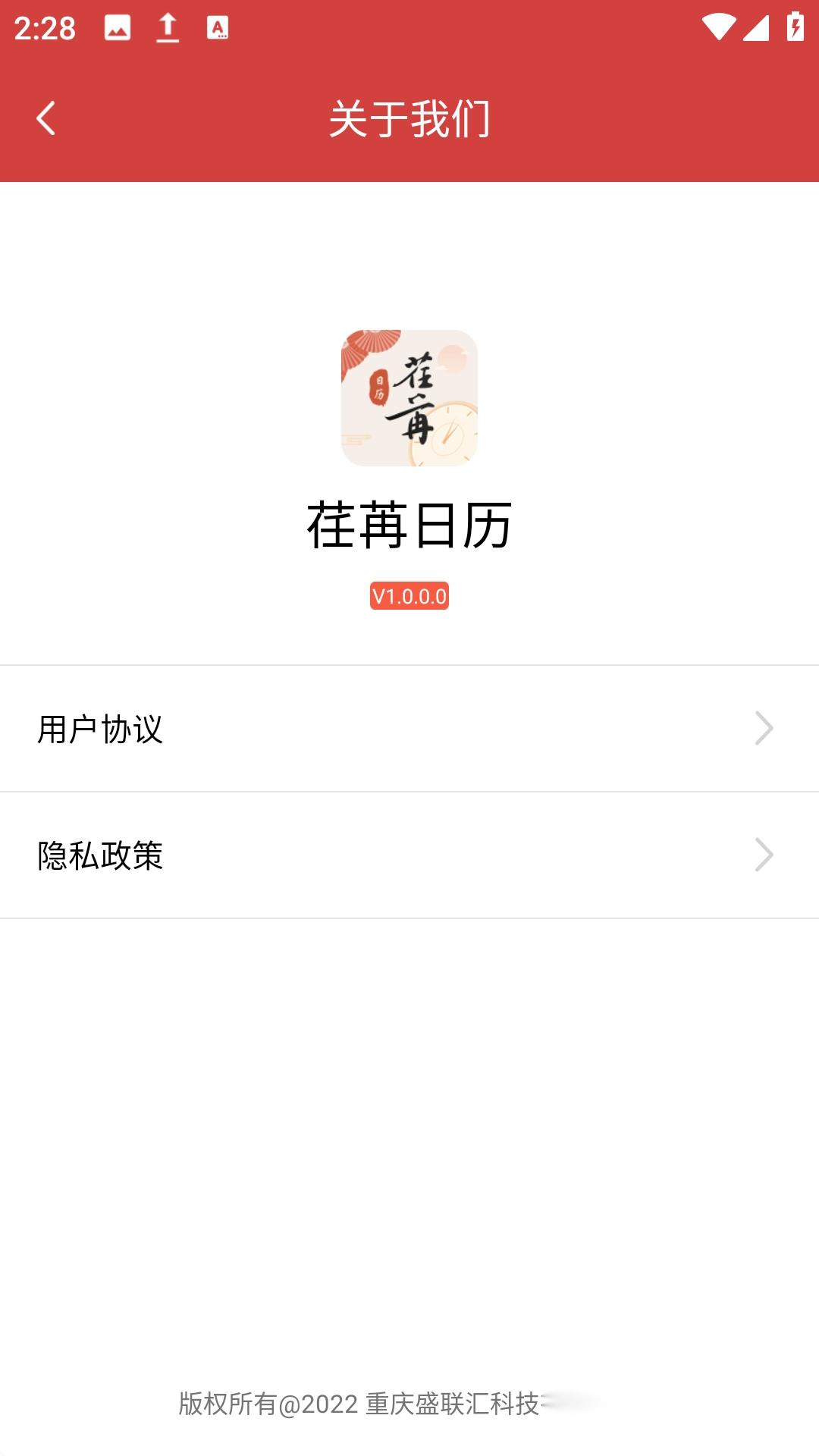Tap the 关于我们 title text

pyautogui.click(x=409, y=118)
